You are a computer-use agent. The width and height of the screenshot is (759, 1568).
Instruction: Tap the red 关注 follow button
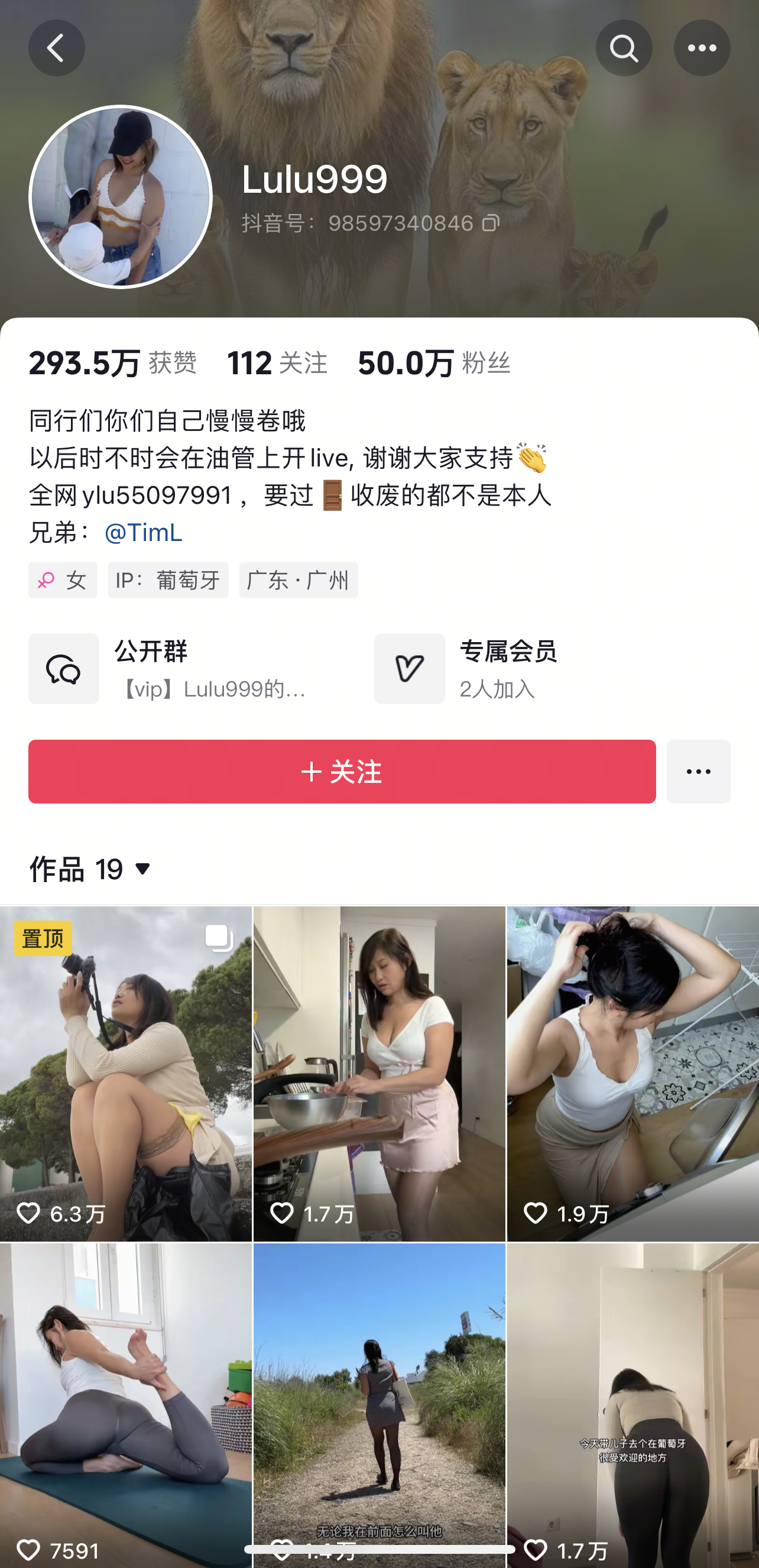pos(342,771)
